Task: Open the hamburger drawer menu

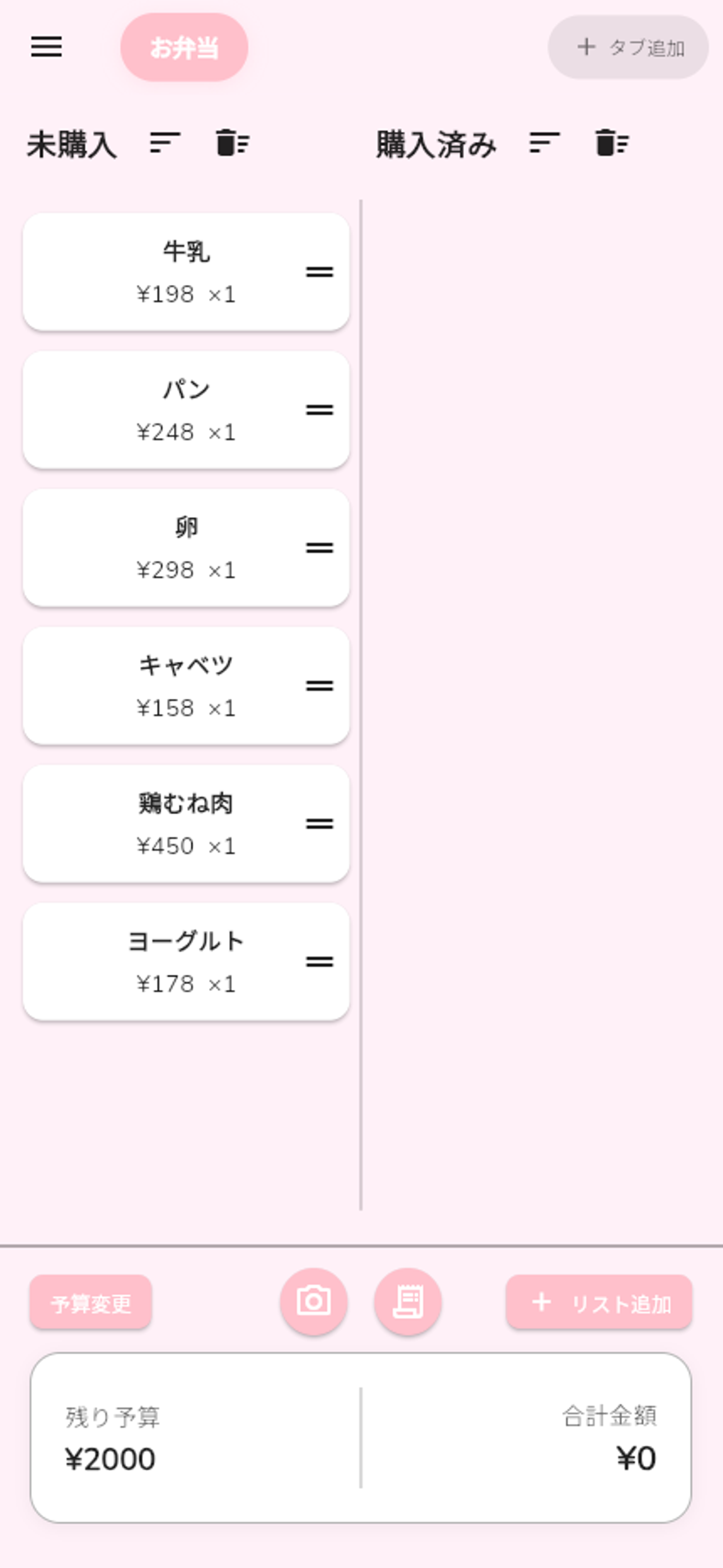Action: pos(46,47)
